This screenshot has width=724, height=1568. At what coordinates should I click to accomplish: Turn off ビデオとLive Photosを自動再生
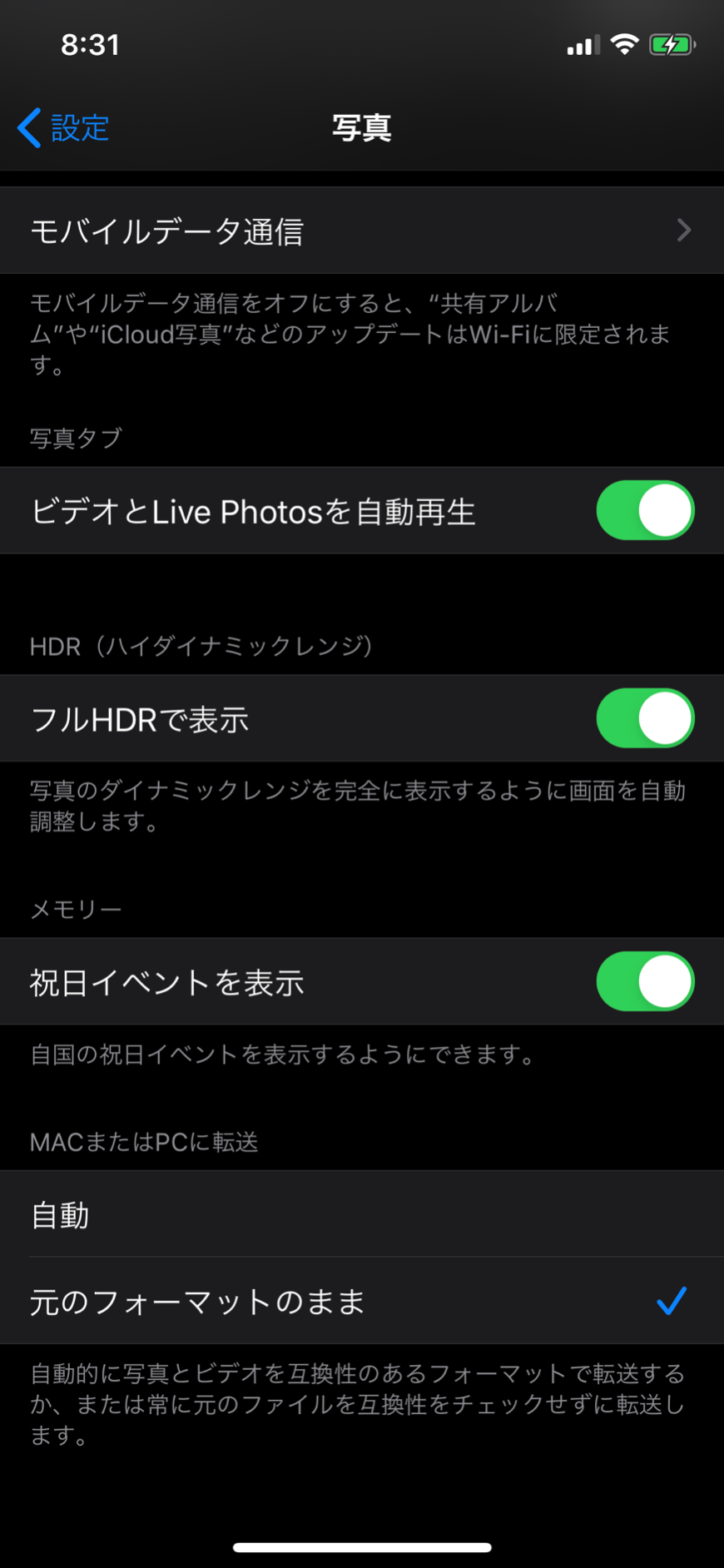click(645, 511)
